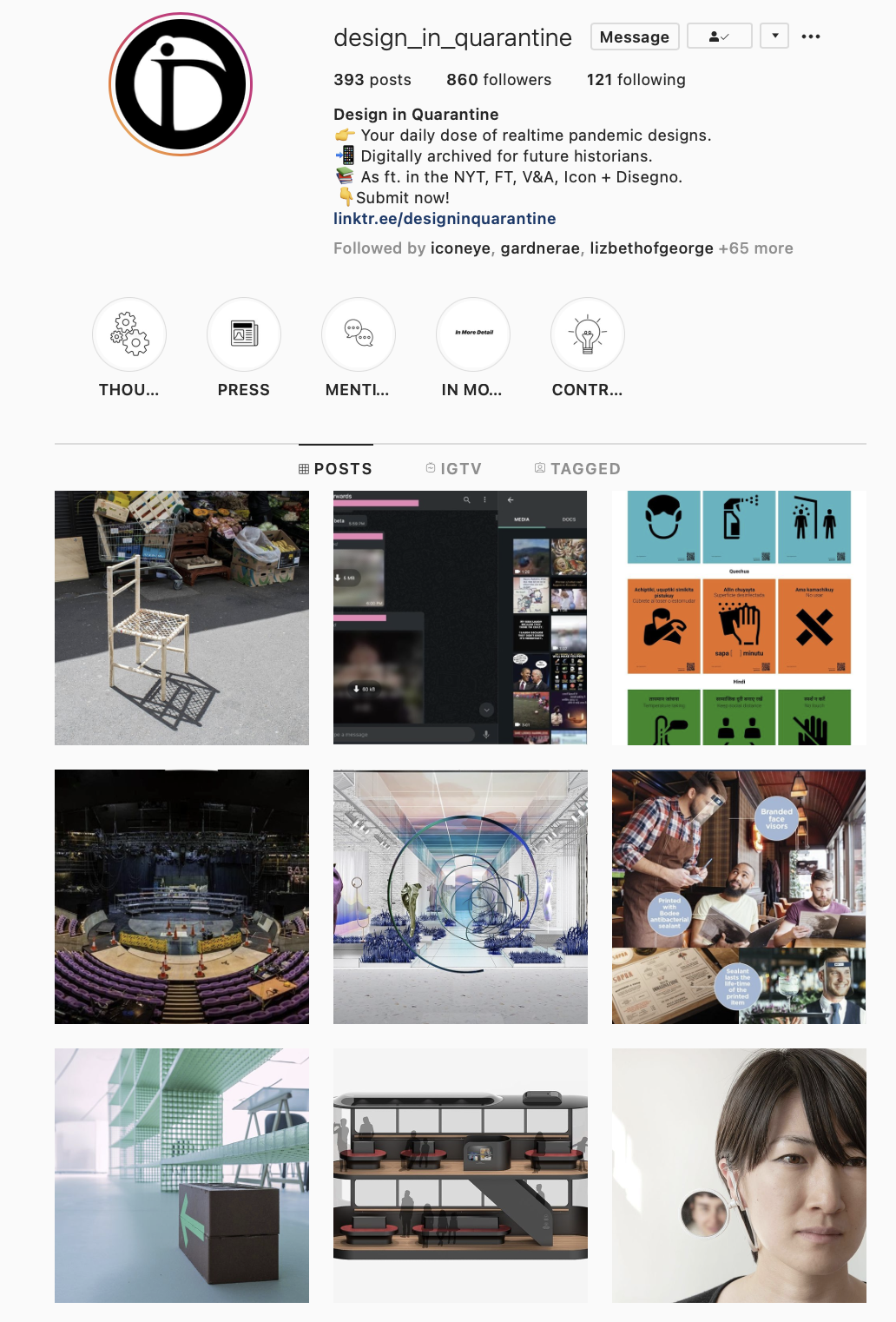The height and width of the screenshot is (1322, 896).
Task: Open the following status button
Action: pos(719,36)
